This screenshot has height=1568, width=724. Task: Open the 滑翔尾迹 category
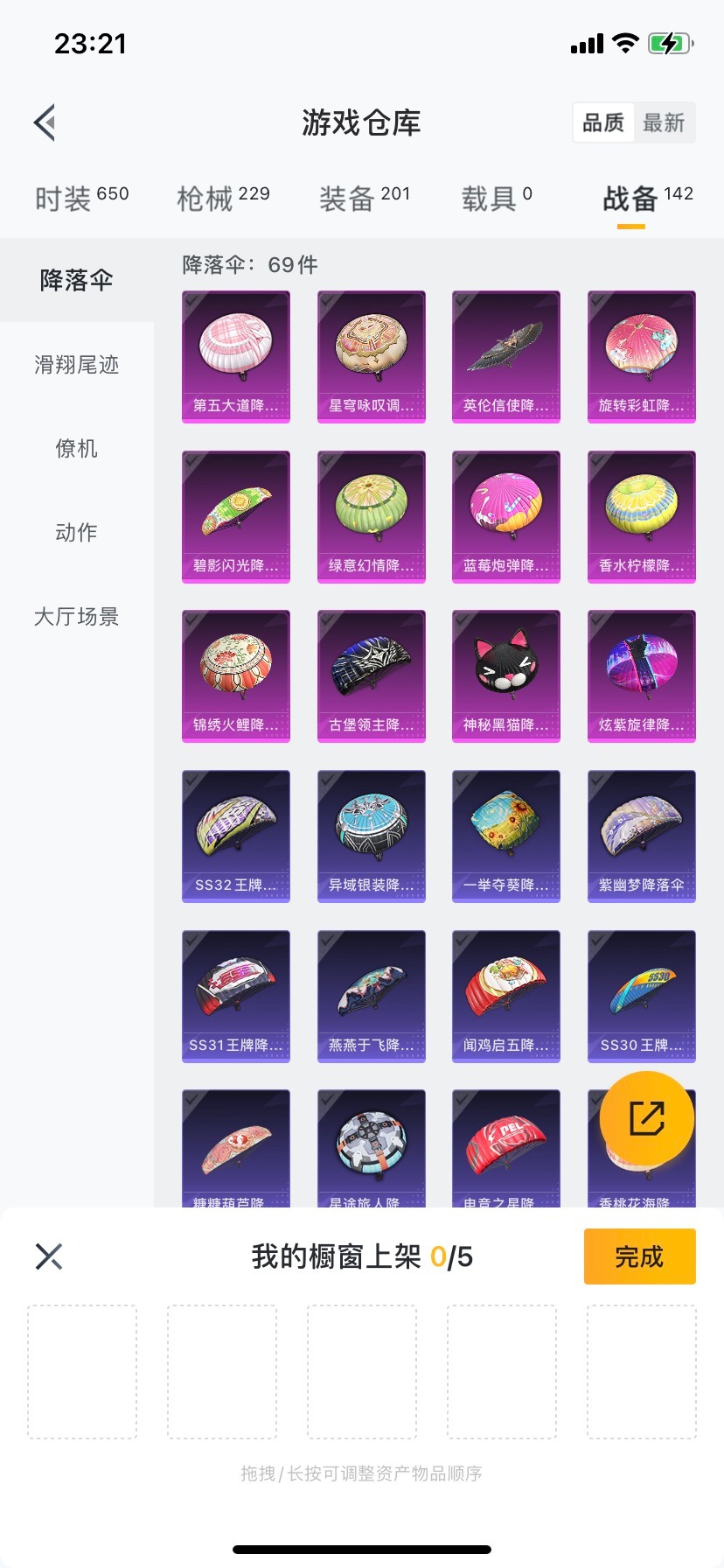point(77,364)
